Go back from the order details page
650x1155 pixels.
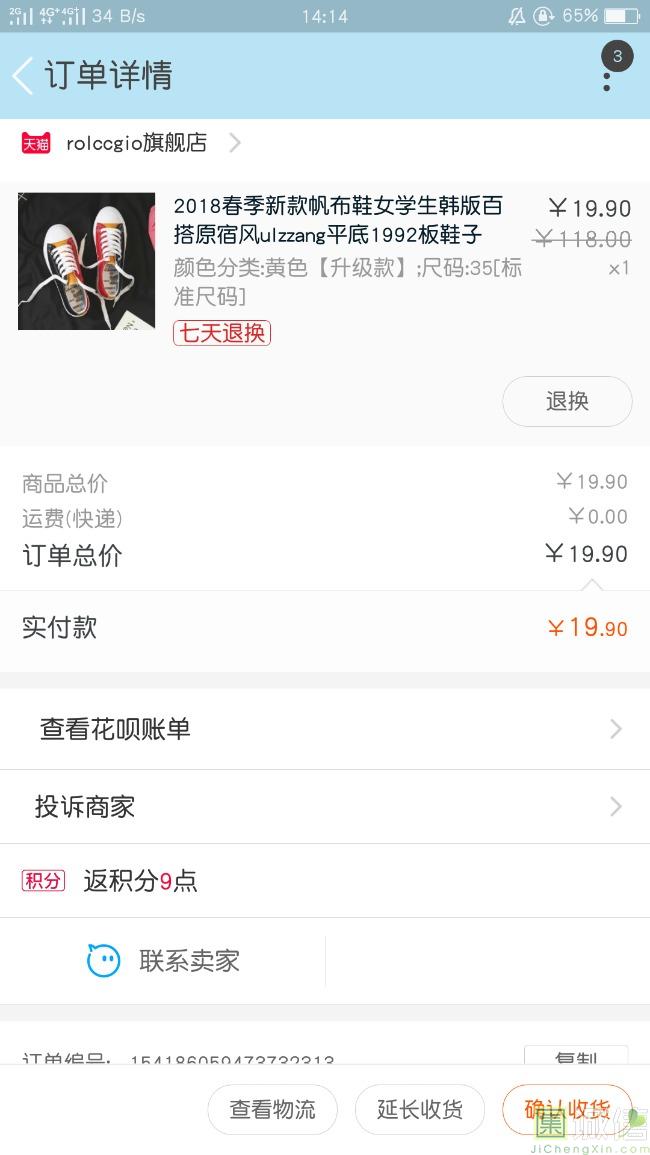pos(23,76)
